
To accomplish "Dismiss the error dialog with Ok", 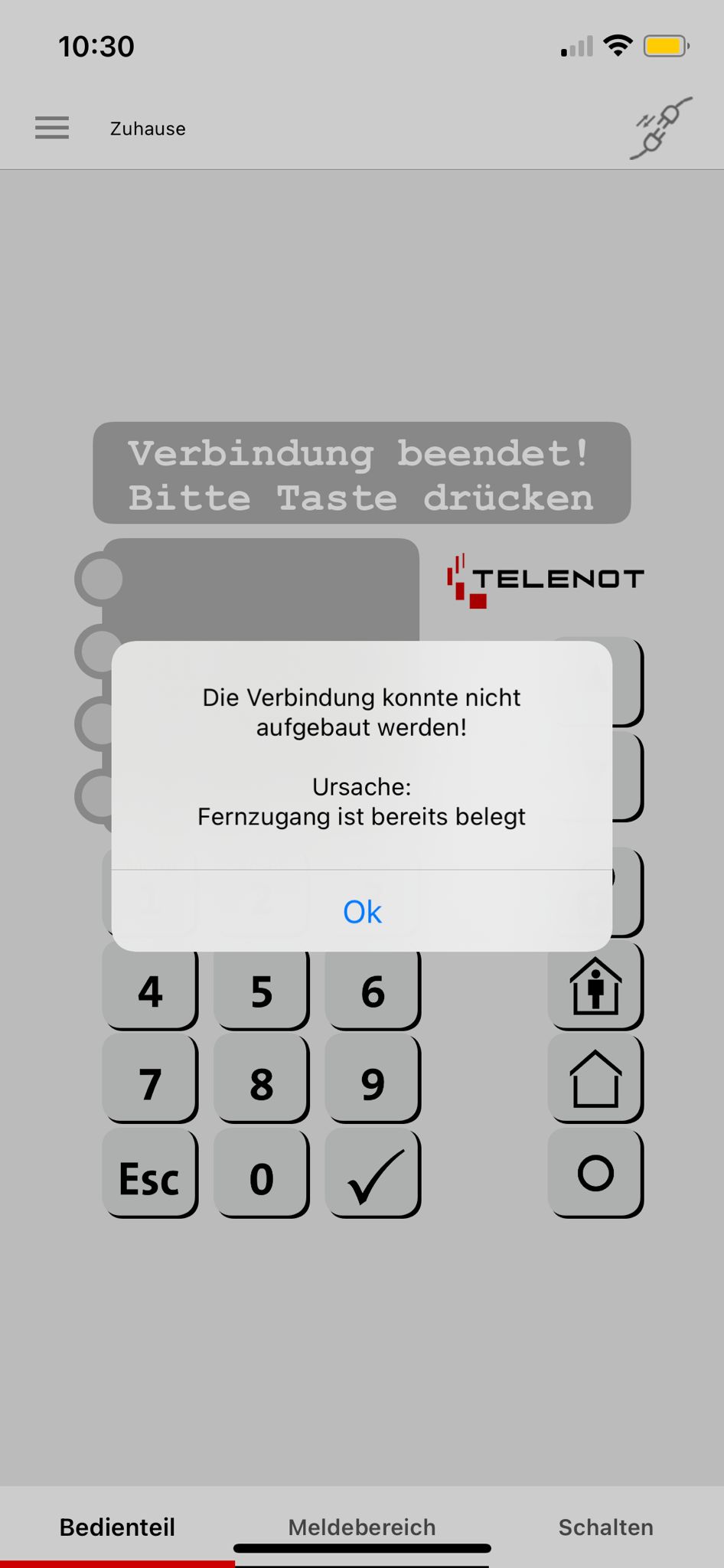I will click(x=362, y=911).
